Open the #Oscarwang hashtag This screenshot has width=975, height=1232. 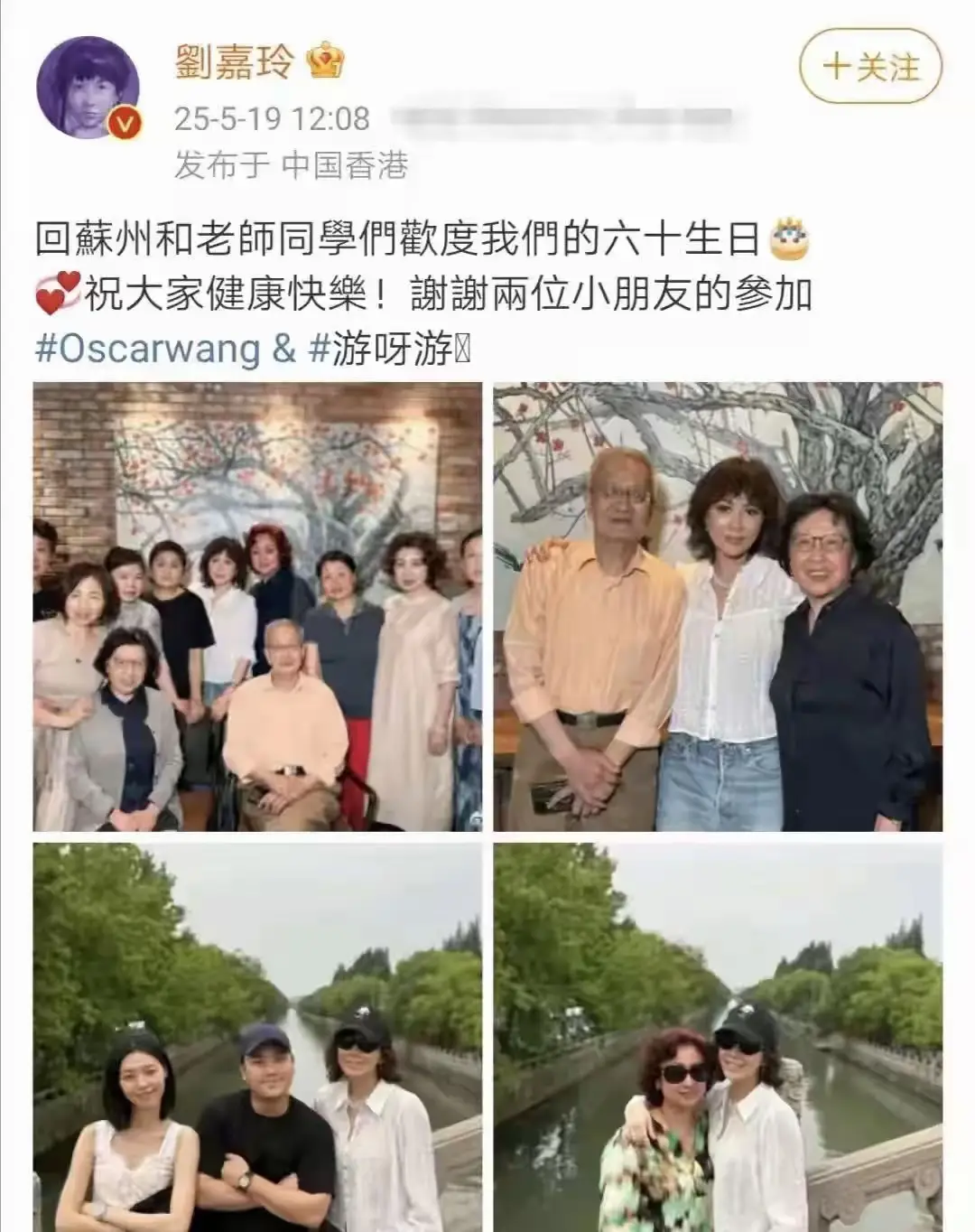146,350
